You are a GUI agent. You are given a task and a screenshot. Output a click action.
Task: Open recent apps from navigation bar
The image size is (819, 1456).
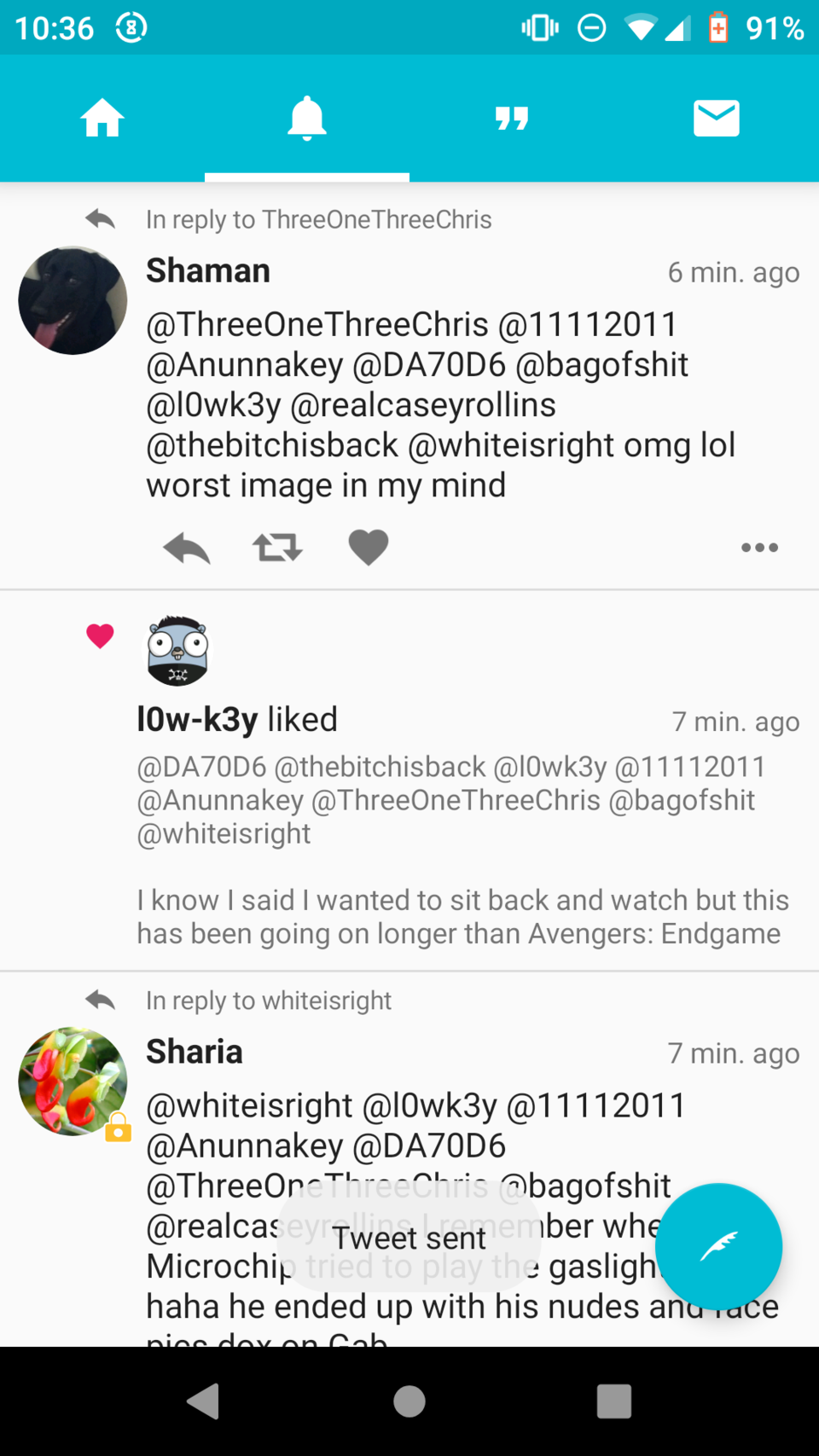(x=613, y=1401)
